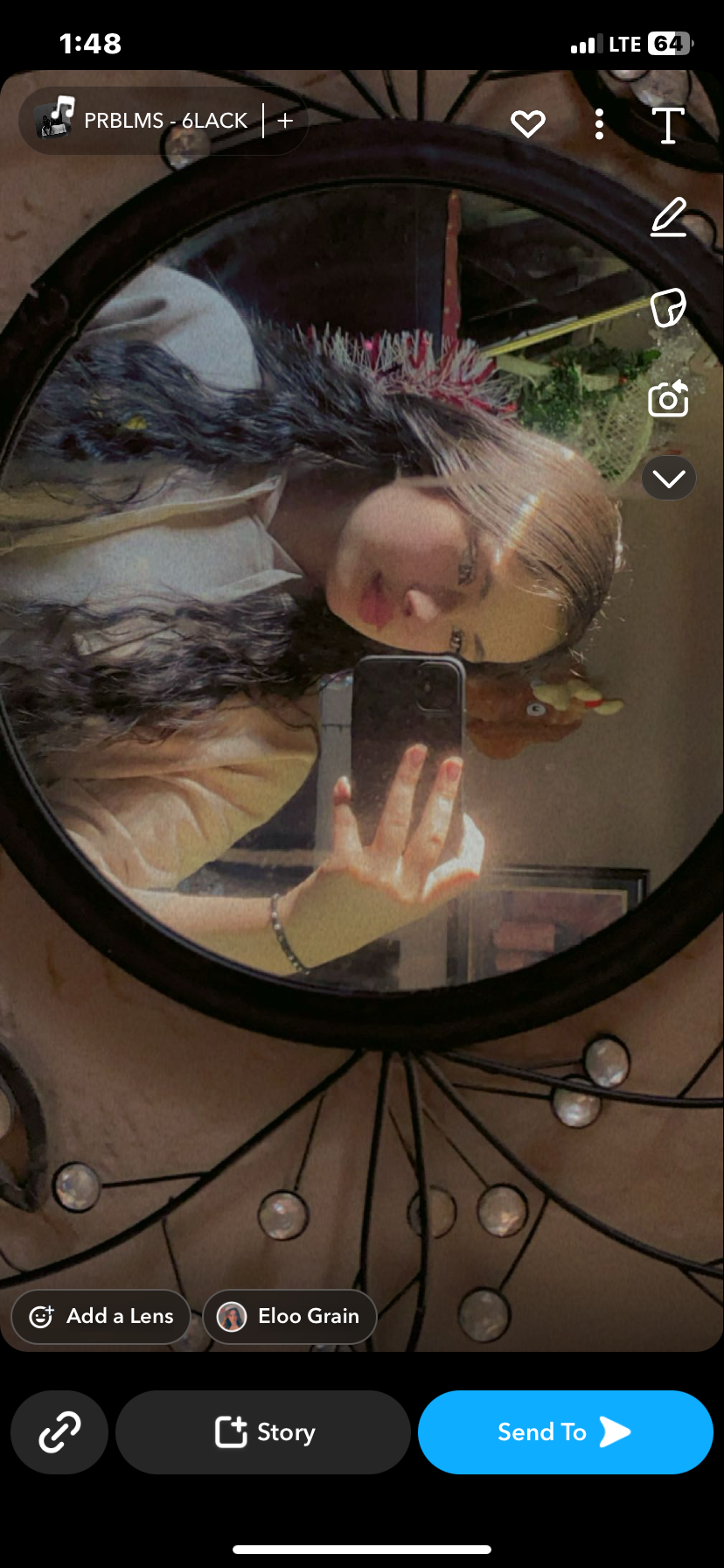Save snap with the heart icon
724x1568 pixels.
[x=528, y=124]
